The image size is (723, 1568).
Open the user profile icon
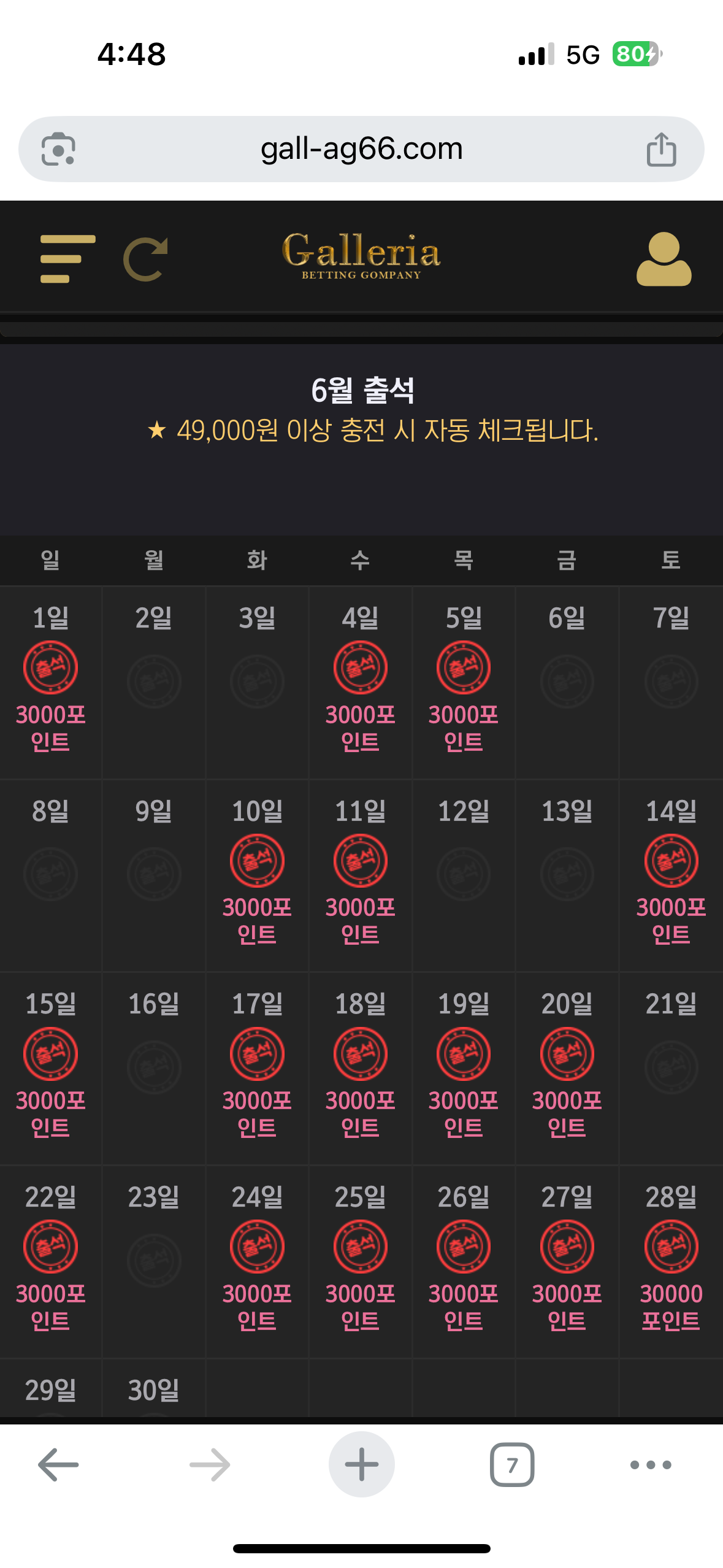click(664, 259)
